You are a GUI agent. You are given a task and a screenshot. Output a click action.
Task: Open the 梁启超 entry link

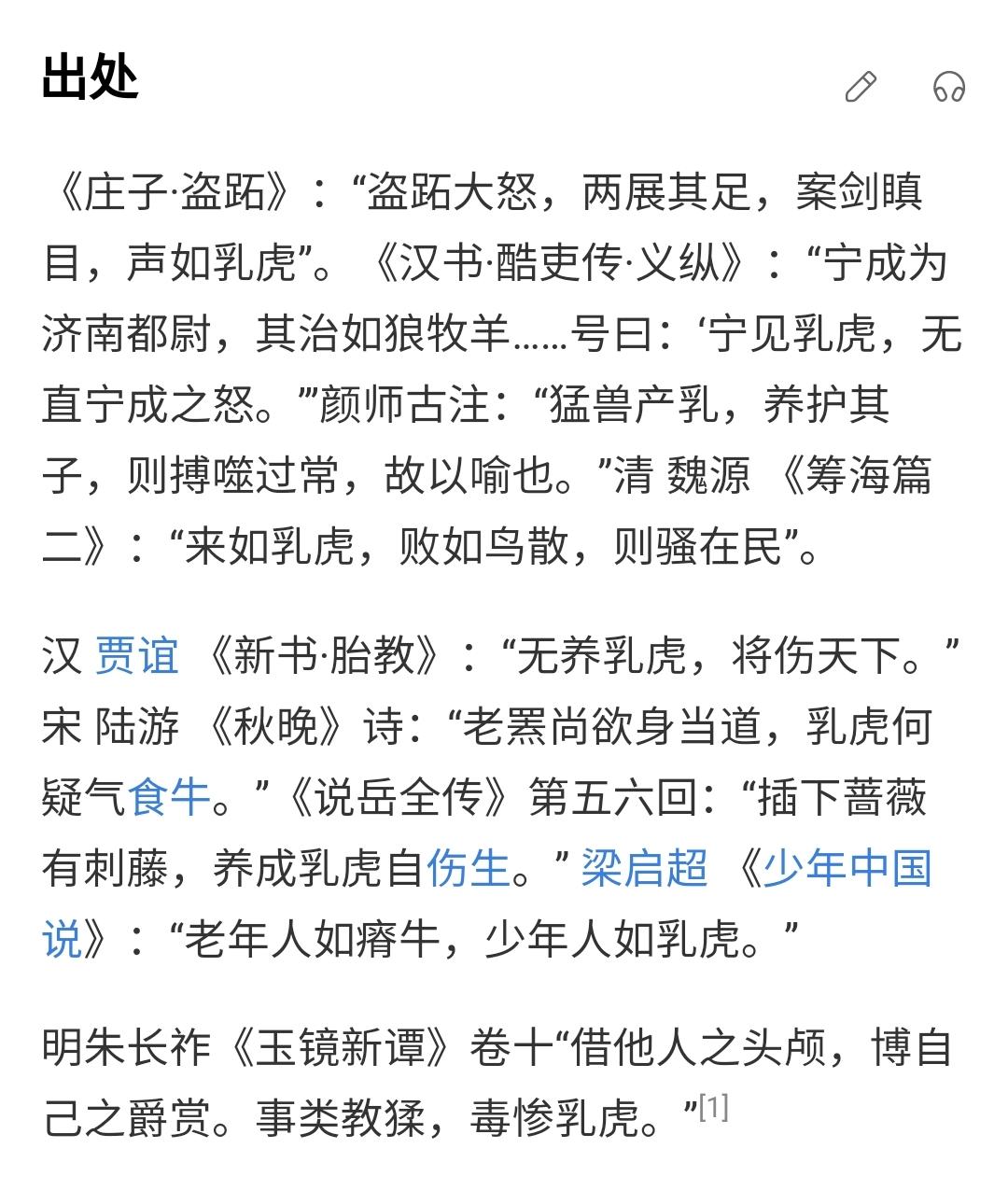tap(644, 868)
